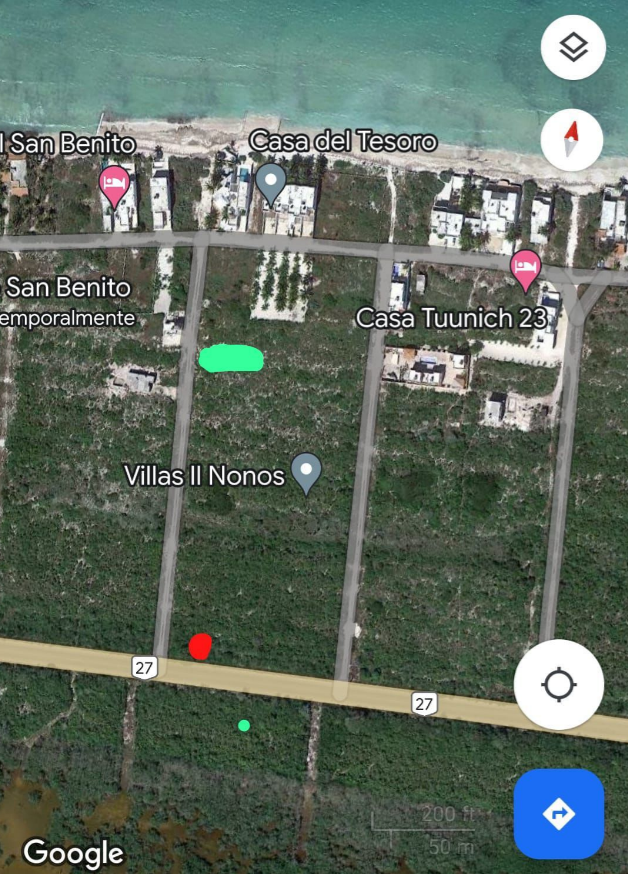
Task: Select the Casa del Tesoro map pin
Action: click(x=271, y=183)
